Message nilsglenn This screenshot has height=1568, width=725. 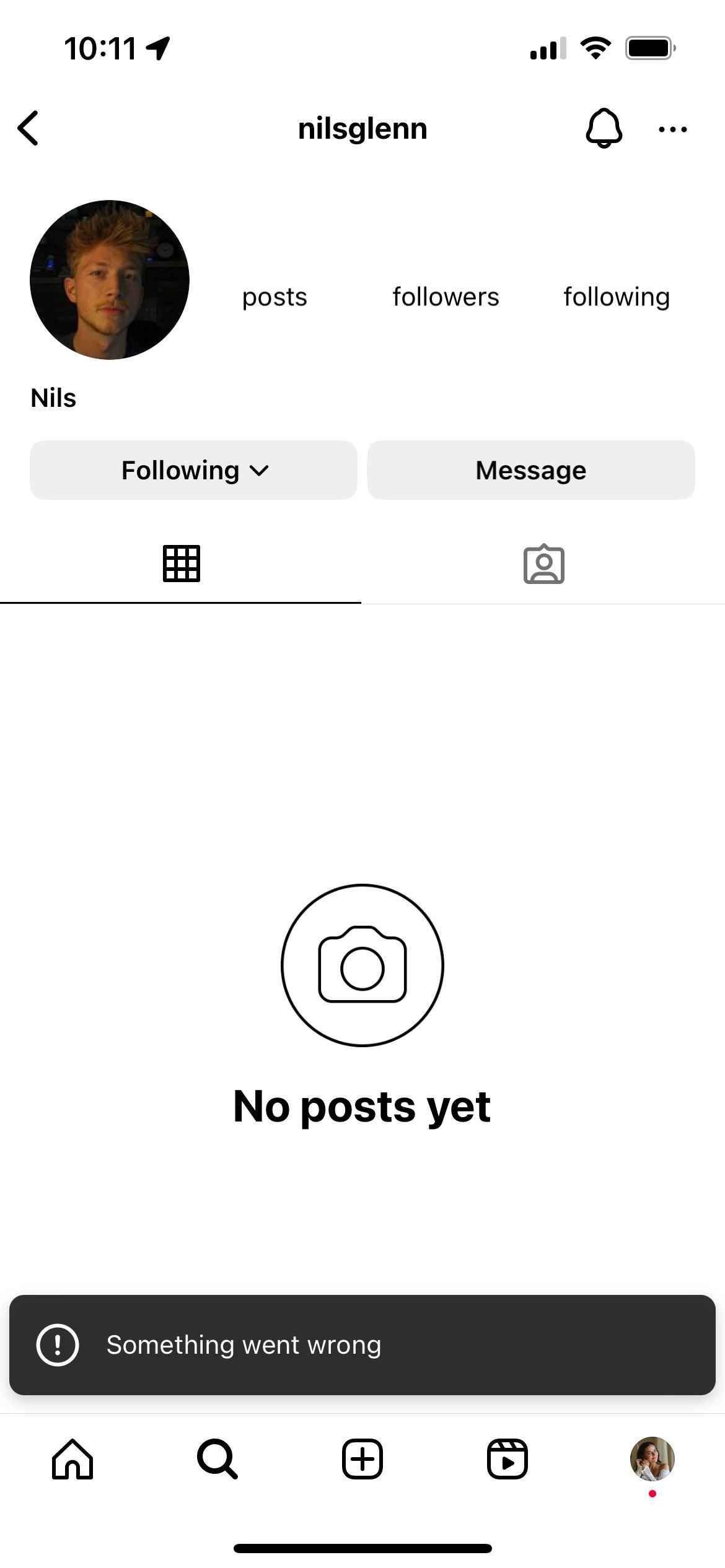pyautogui.click(x=531, y=470)
